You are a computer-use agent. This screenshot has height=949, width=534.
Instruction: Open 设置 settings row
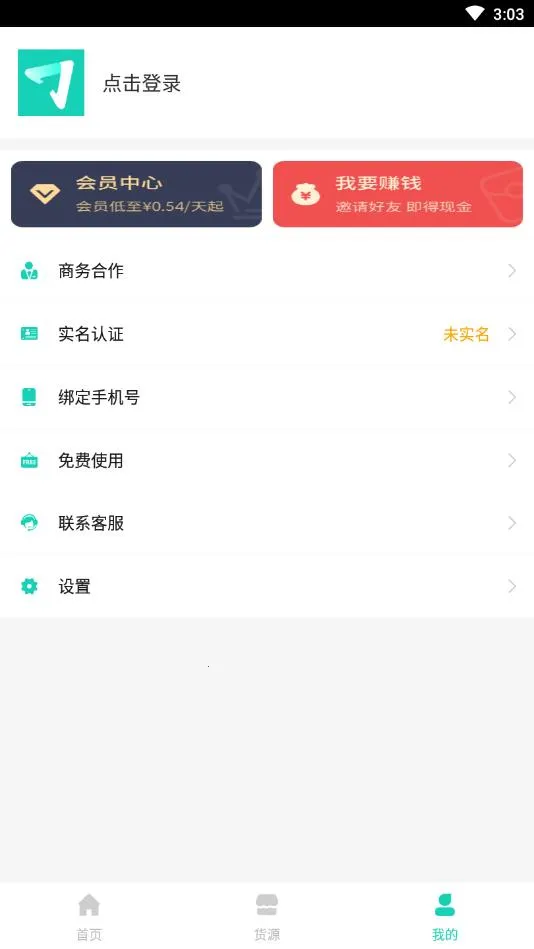[267, 586]
